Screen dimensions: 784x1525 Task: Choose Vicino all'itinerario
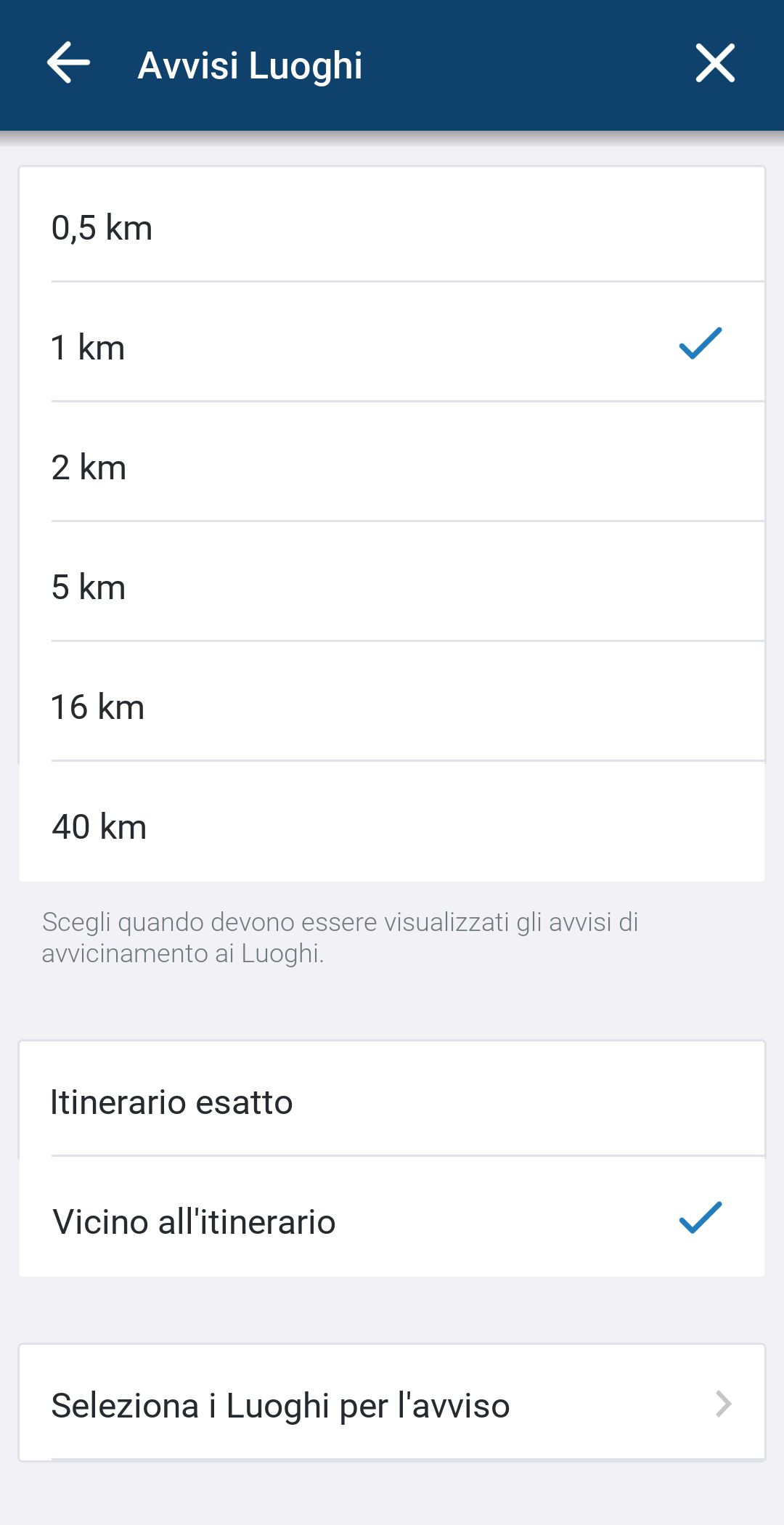pyautogui.click(x=392, y=1221)
